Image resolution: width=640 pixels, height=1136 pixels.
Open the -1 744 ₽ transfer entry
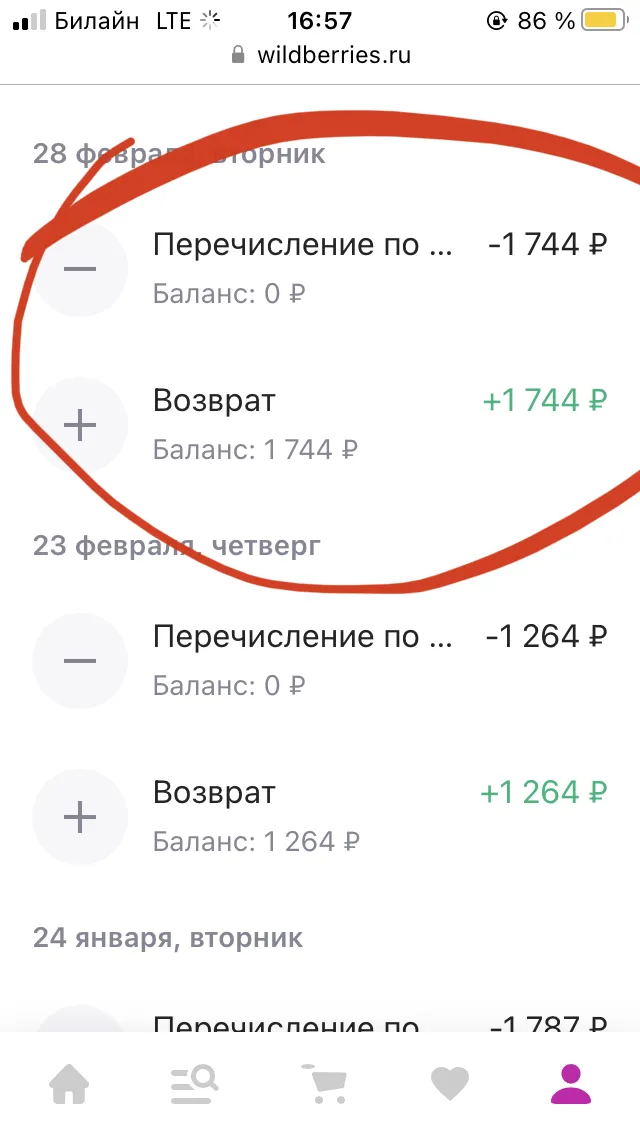[320, 268]
